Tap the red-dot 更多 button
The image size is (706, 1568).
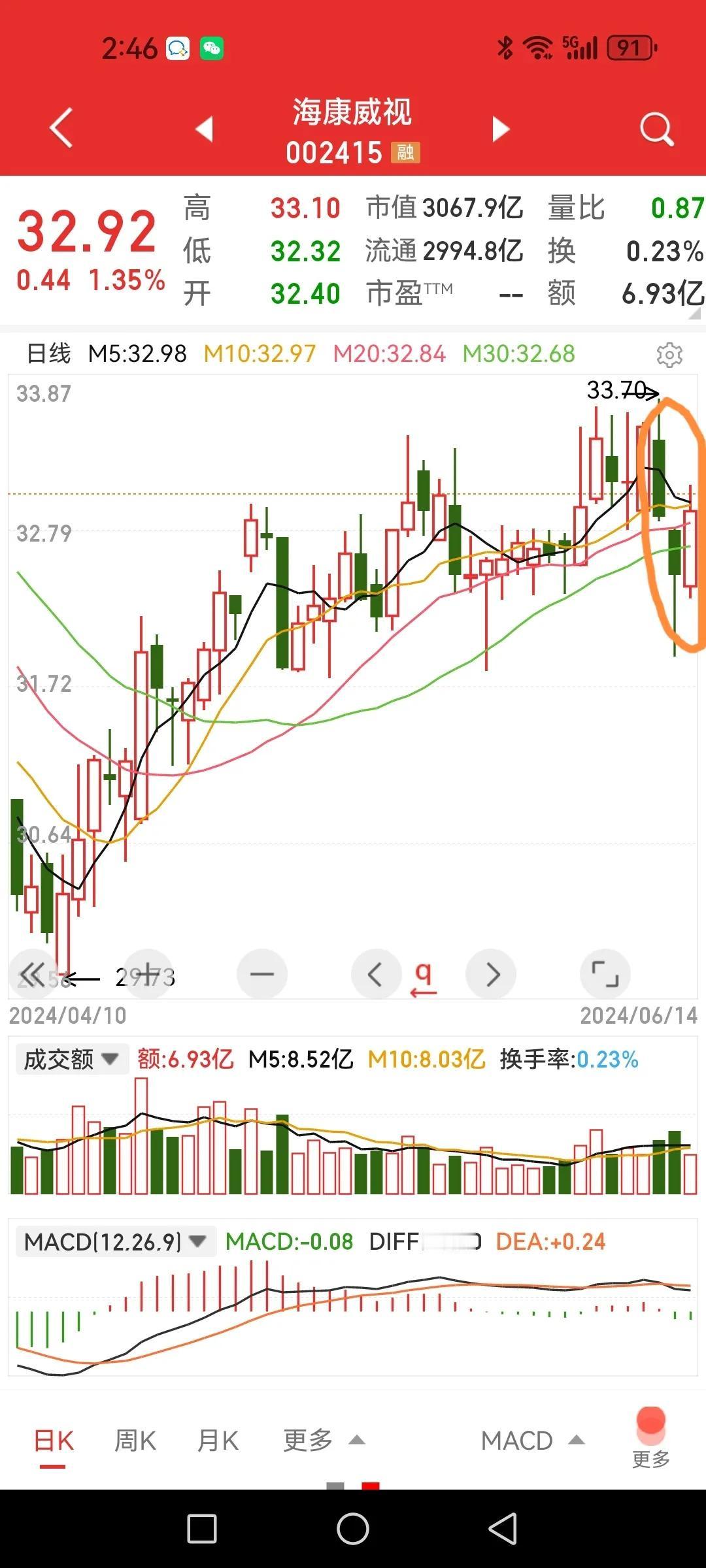[x=651, y=1437]
